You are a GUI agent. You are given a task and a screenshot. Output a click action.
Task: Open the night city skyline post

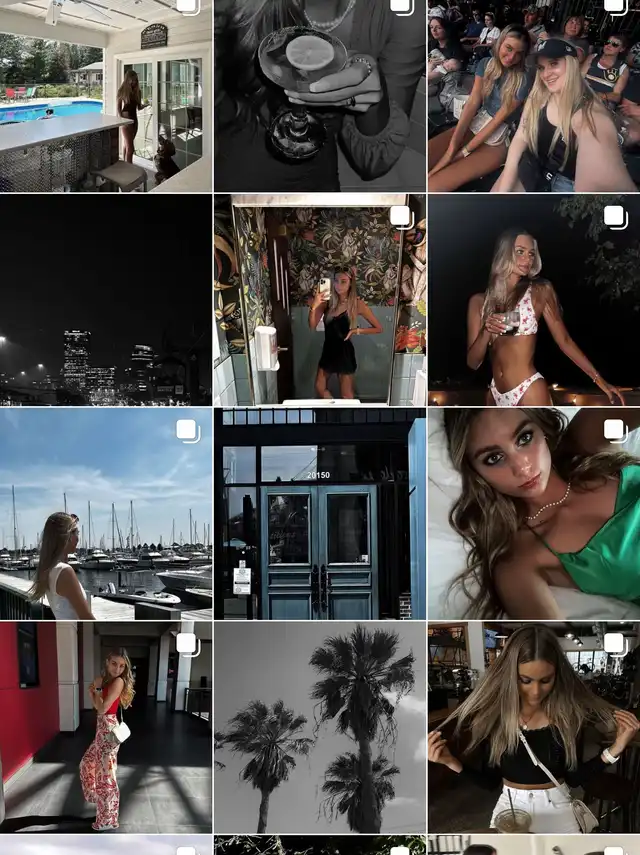[x=105, y=300]
